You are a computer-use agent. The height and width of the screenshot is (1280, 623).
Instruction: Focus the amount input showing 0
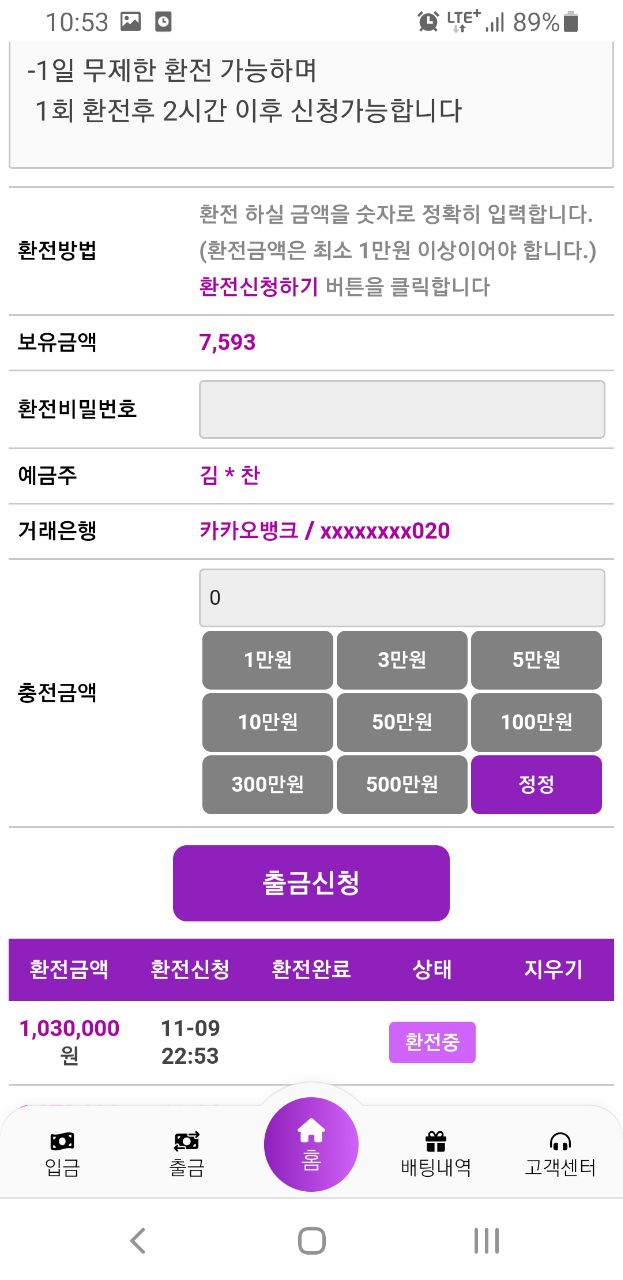pyautogui.click(x=402, y=598)
